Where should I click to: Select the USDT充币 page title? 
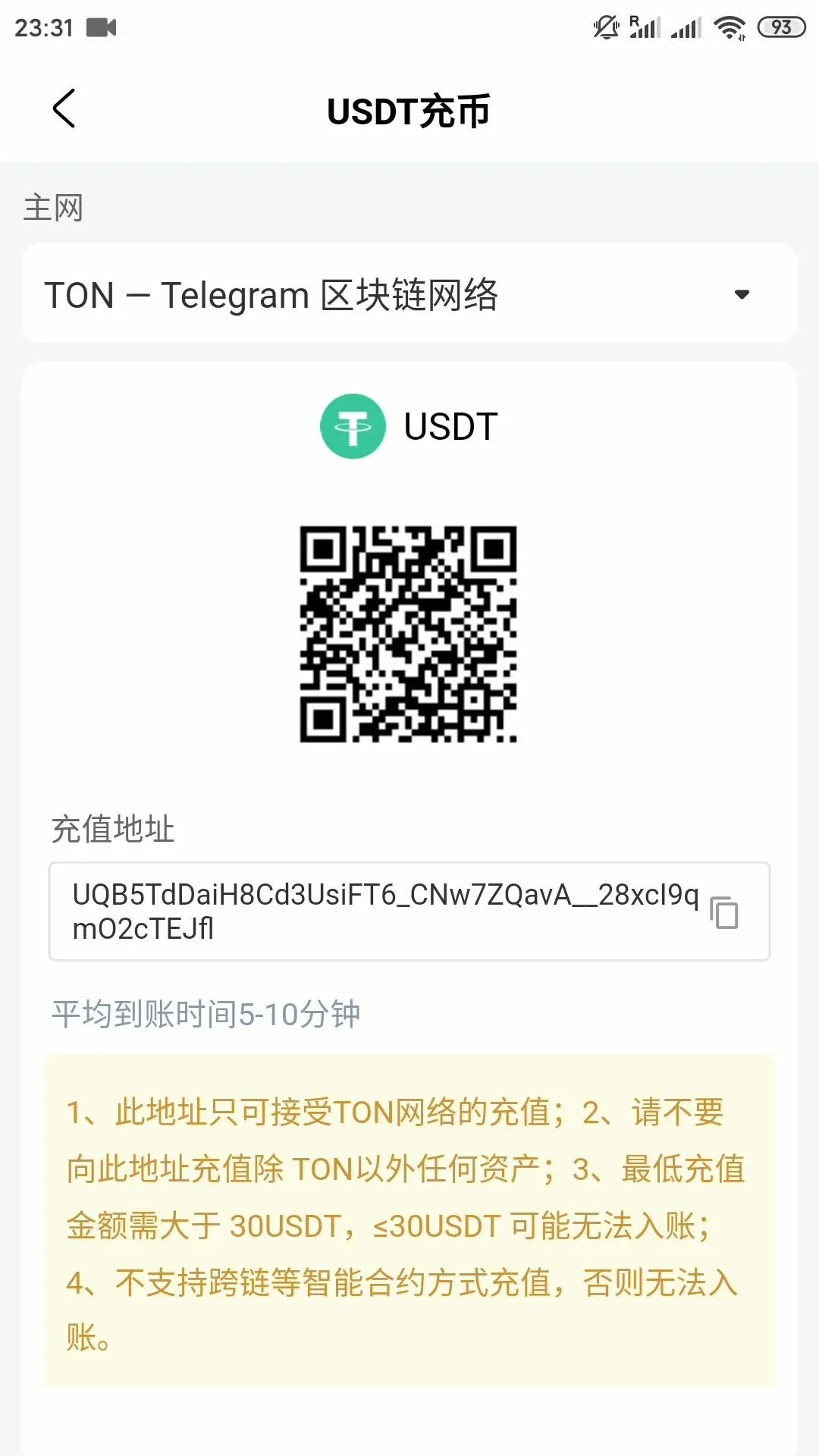coord(408,110)
